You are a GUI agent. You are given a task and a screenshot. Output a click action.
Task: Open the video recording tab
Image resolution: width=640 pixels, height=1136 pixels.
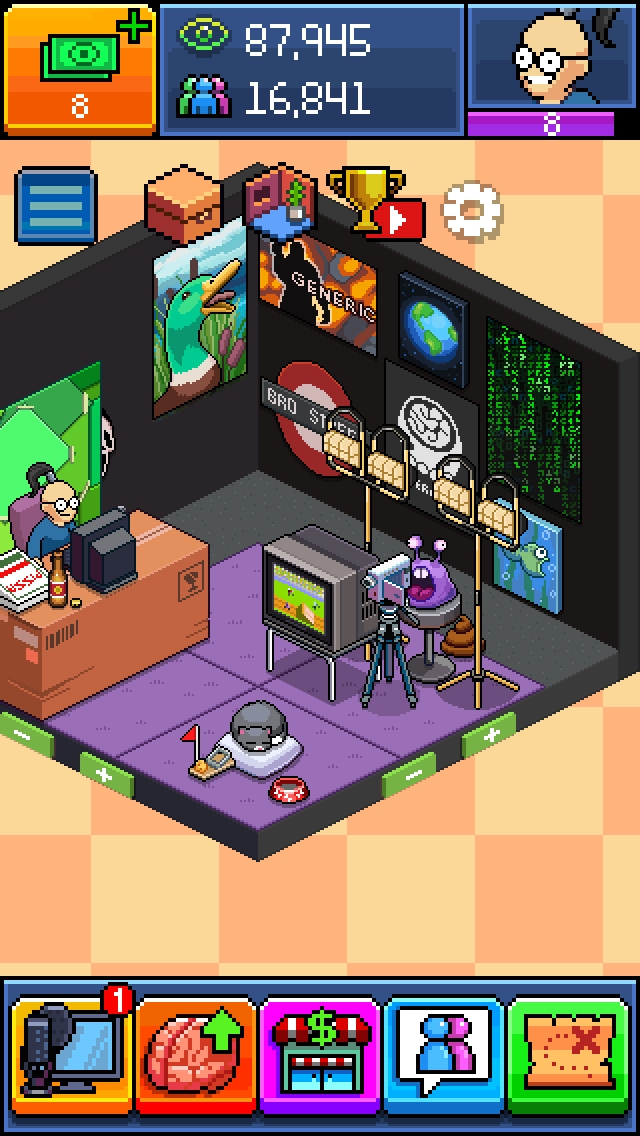tap(69, 1054)
